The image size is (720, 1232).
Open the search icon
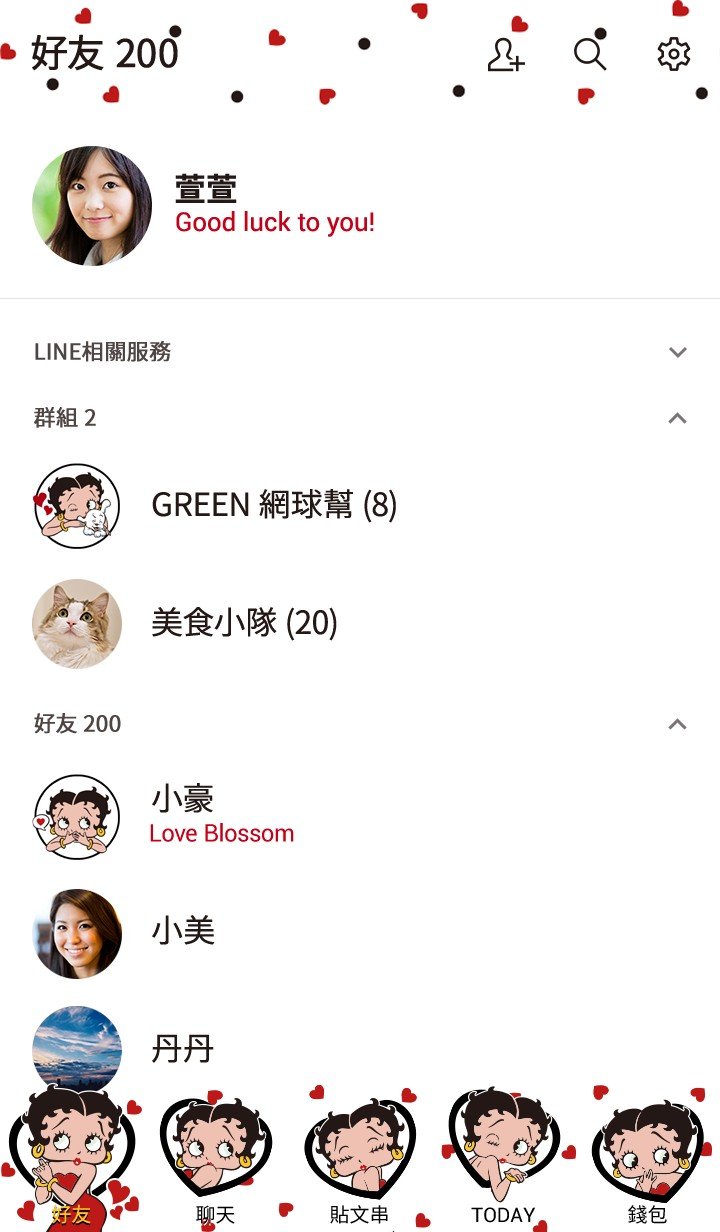[x=590, y=54]
